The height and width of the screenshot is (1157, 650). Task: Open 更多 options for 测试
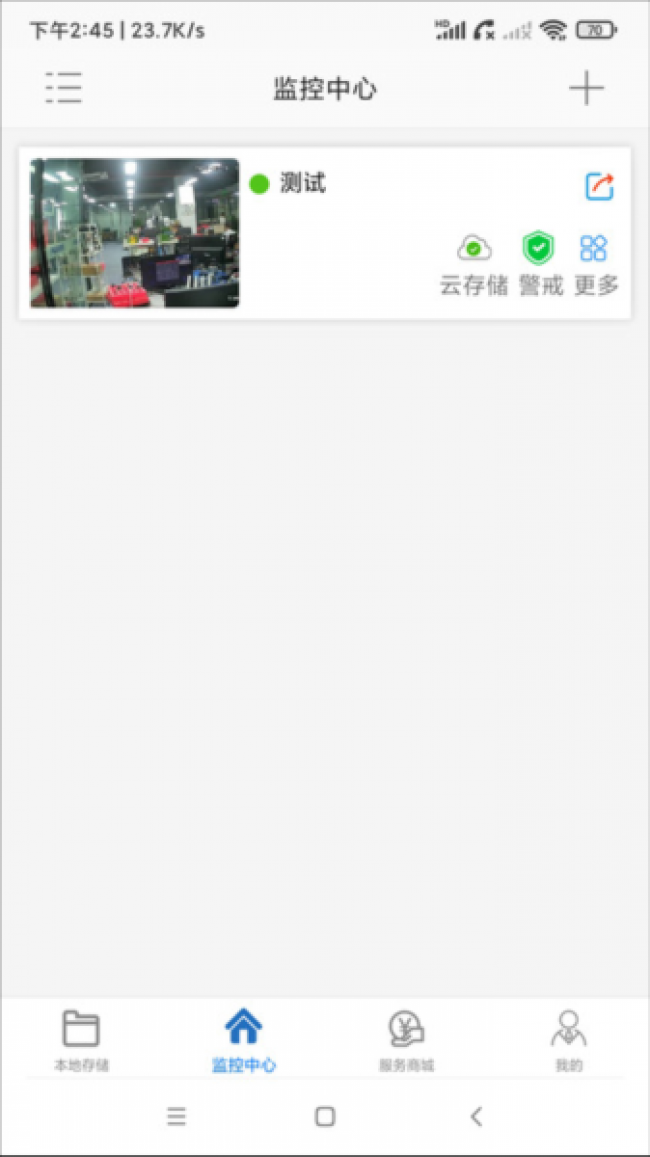[x=595, y=265]
